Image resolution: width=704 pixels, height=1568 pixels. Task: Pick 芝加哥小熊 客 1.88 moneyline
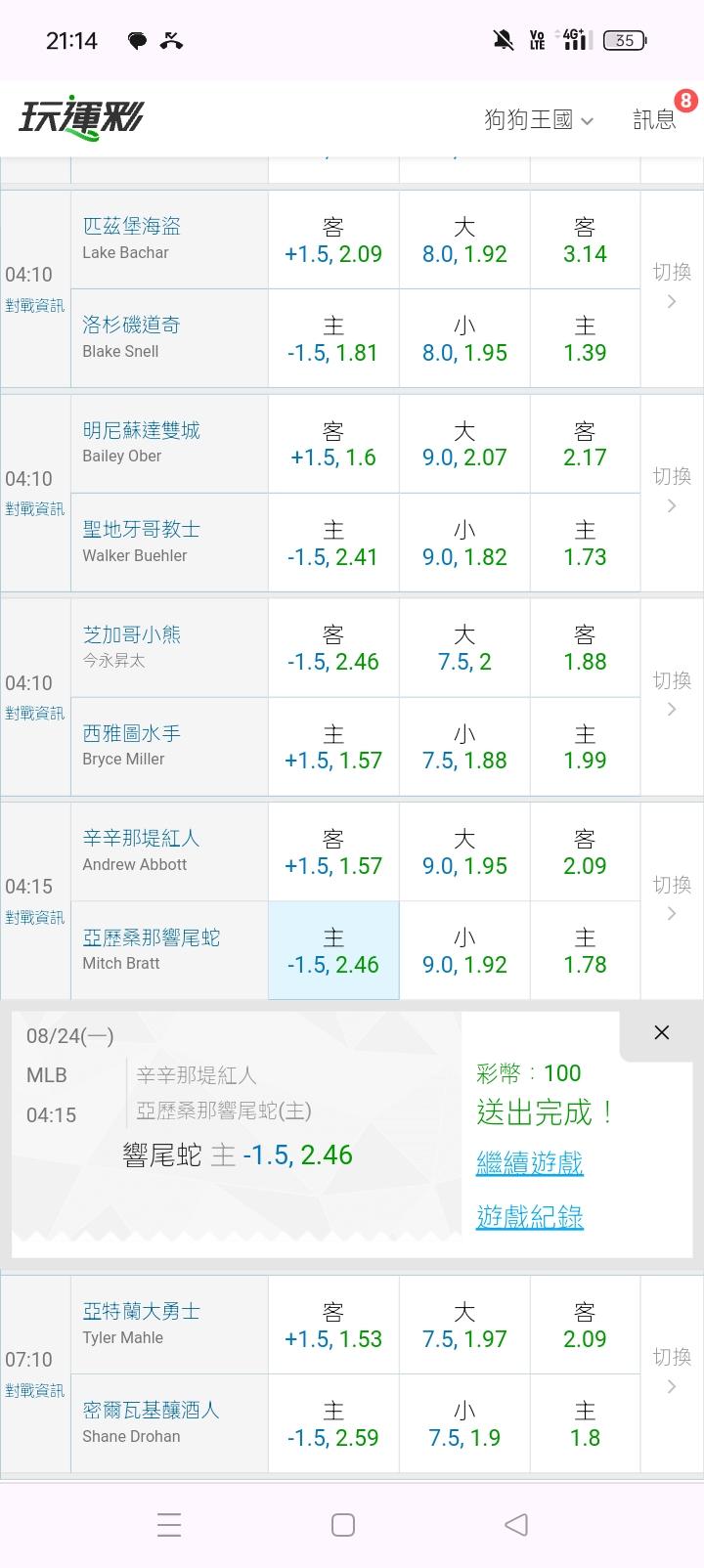[x=585, y=648]
